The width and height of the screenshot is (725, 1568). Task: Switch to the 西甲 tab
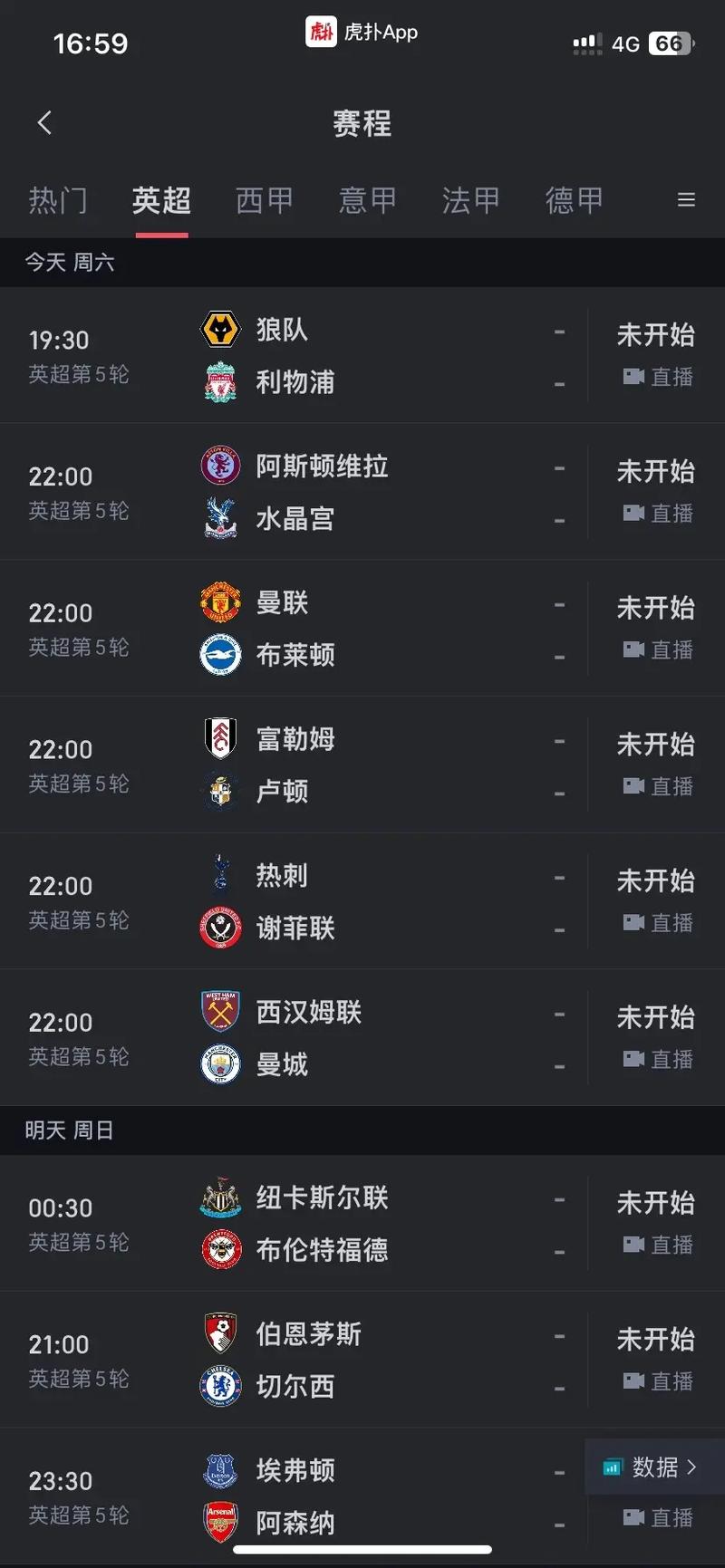click(265, 200)
